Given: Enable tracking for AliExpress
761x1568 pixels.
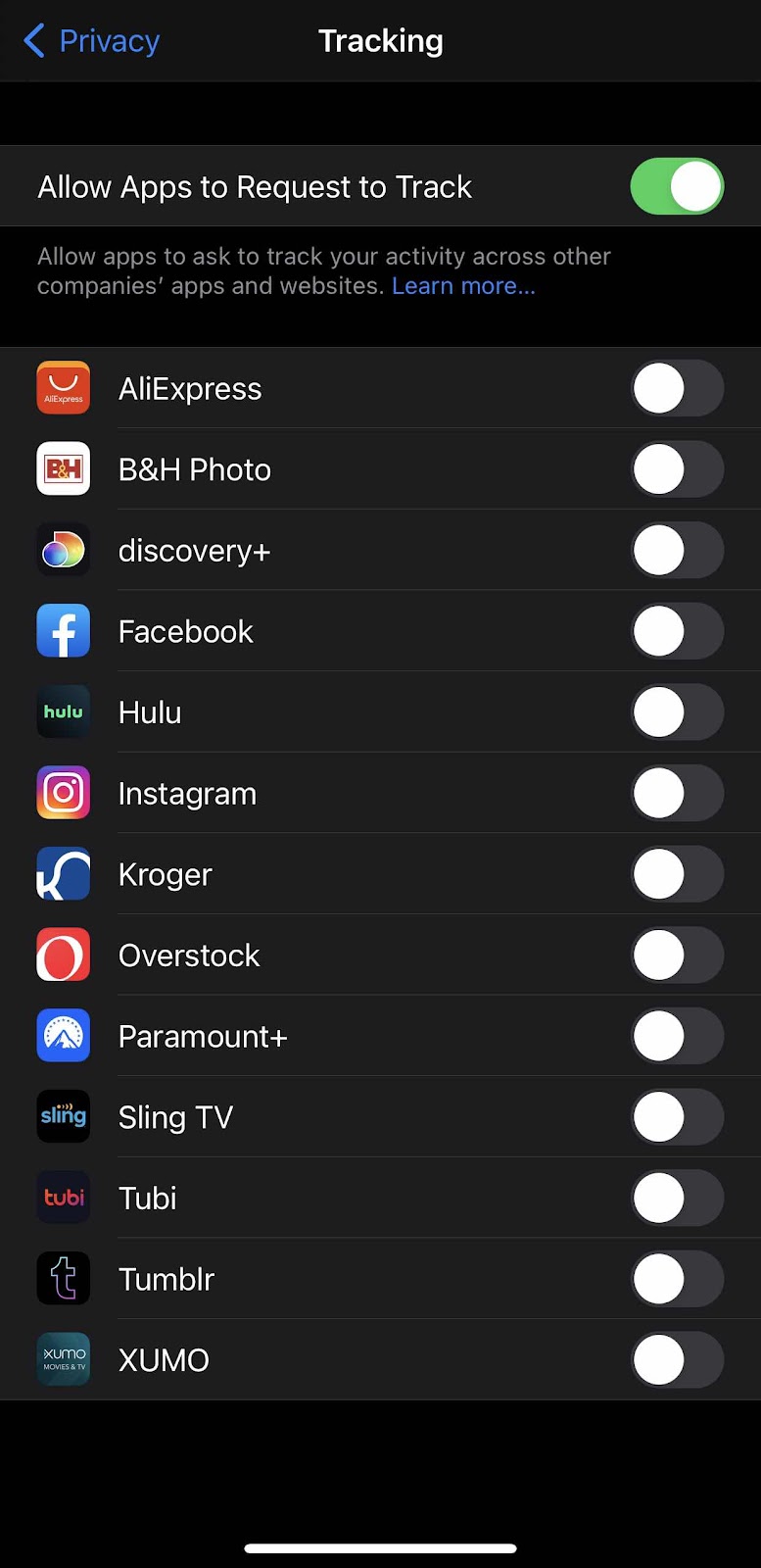Looking at the screenshot, I should click(x=677, y=389).
